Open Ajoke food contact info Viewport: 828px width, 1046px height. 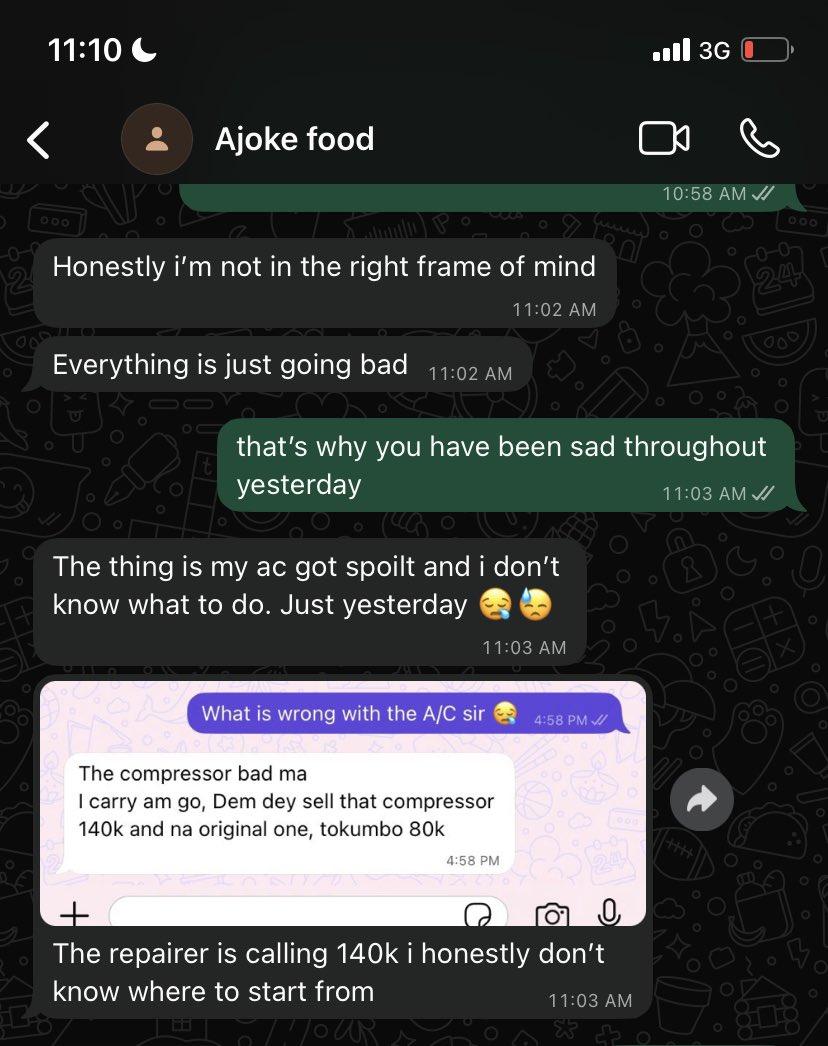(x=294, y=139)
